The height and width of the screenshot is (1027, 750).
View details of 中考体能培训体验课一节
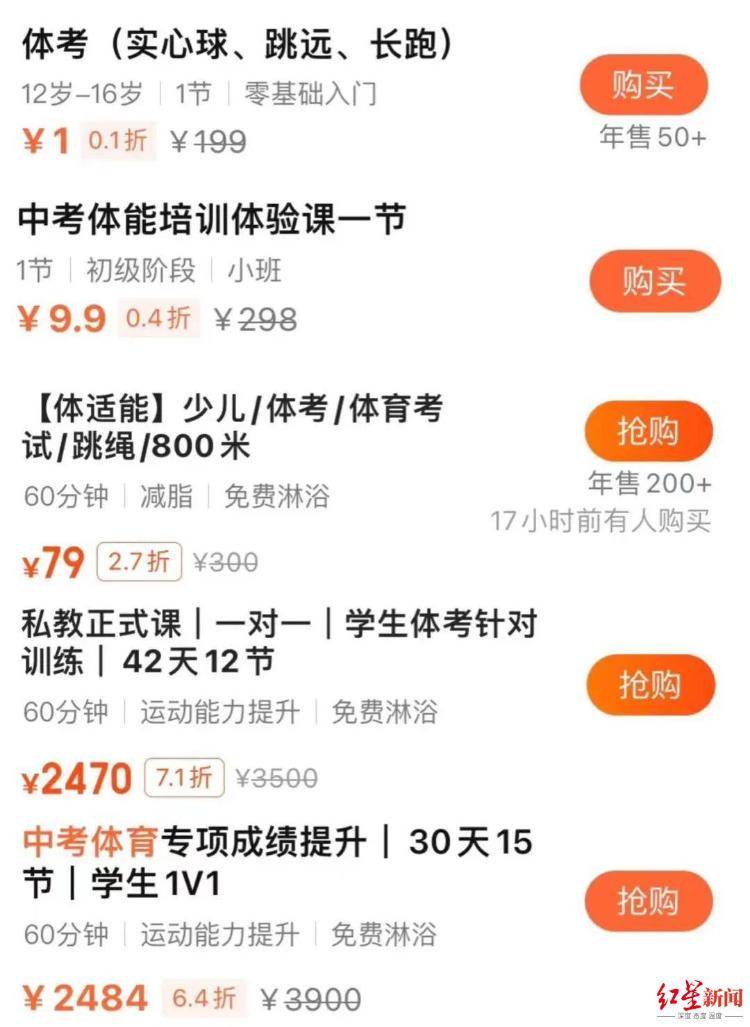[x=212, y=220]
